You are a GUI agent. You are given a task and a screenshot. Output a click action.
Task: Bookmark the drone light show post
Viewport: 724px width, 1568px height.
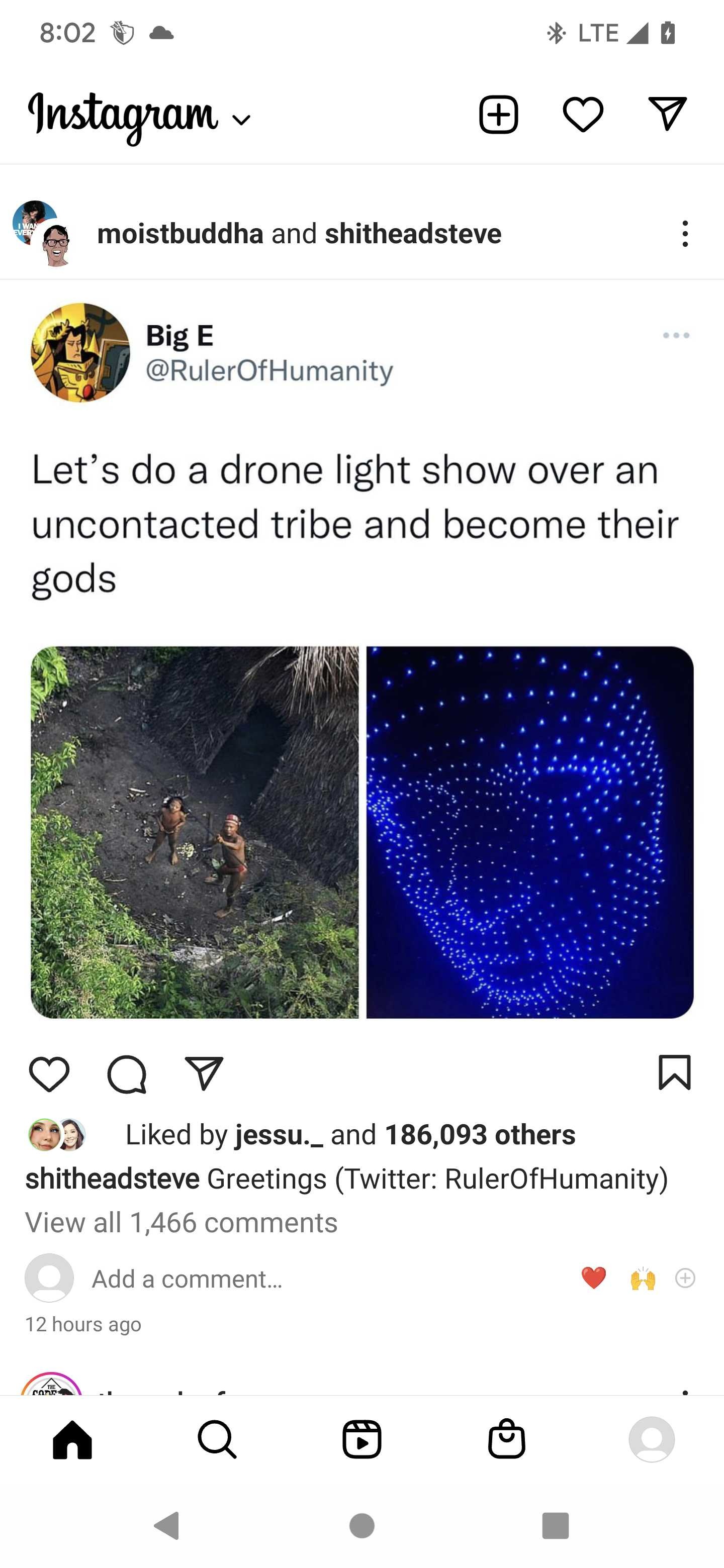(674, 1072)
